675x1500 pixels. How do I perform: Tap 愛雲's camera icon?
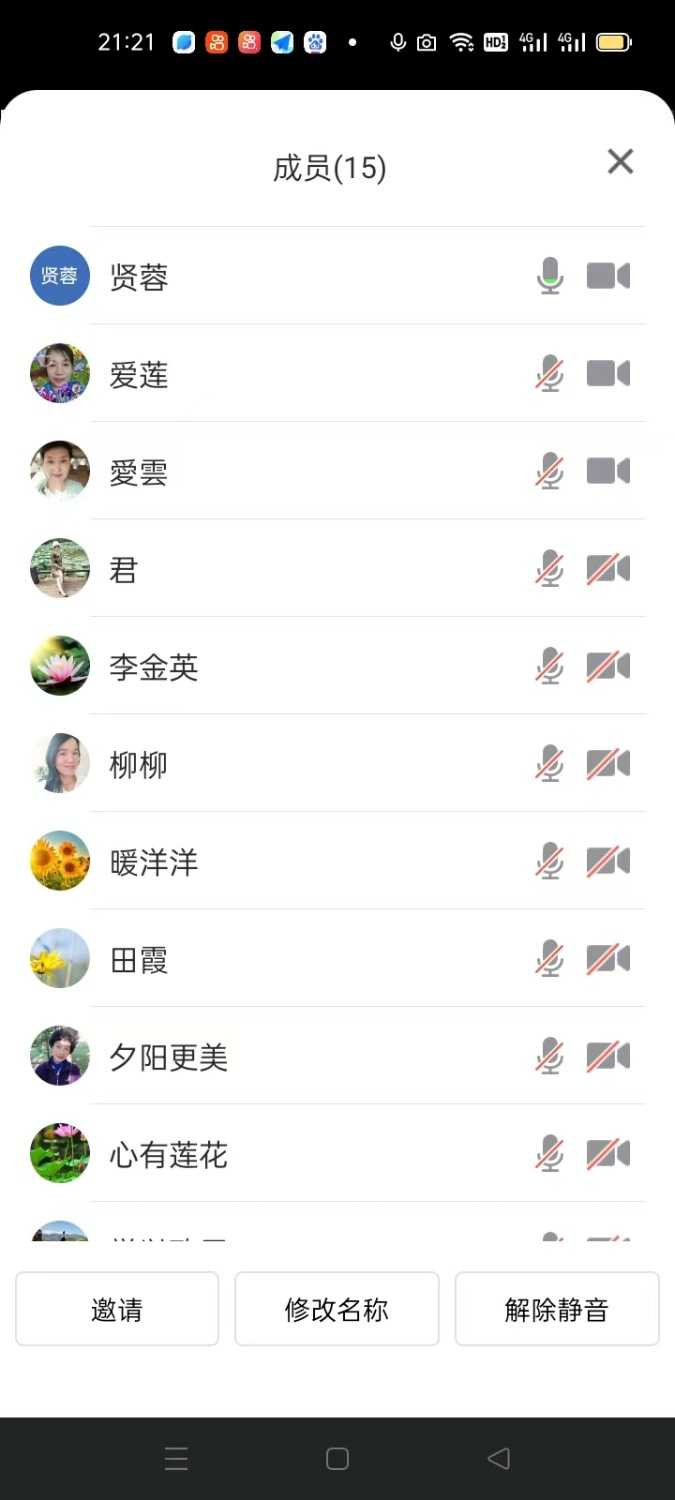tap(608, 470)
